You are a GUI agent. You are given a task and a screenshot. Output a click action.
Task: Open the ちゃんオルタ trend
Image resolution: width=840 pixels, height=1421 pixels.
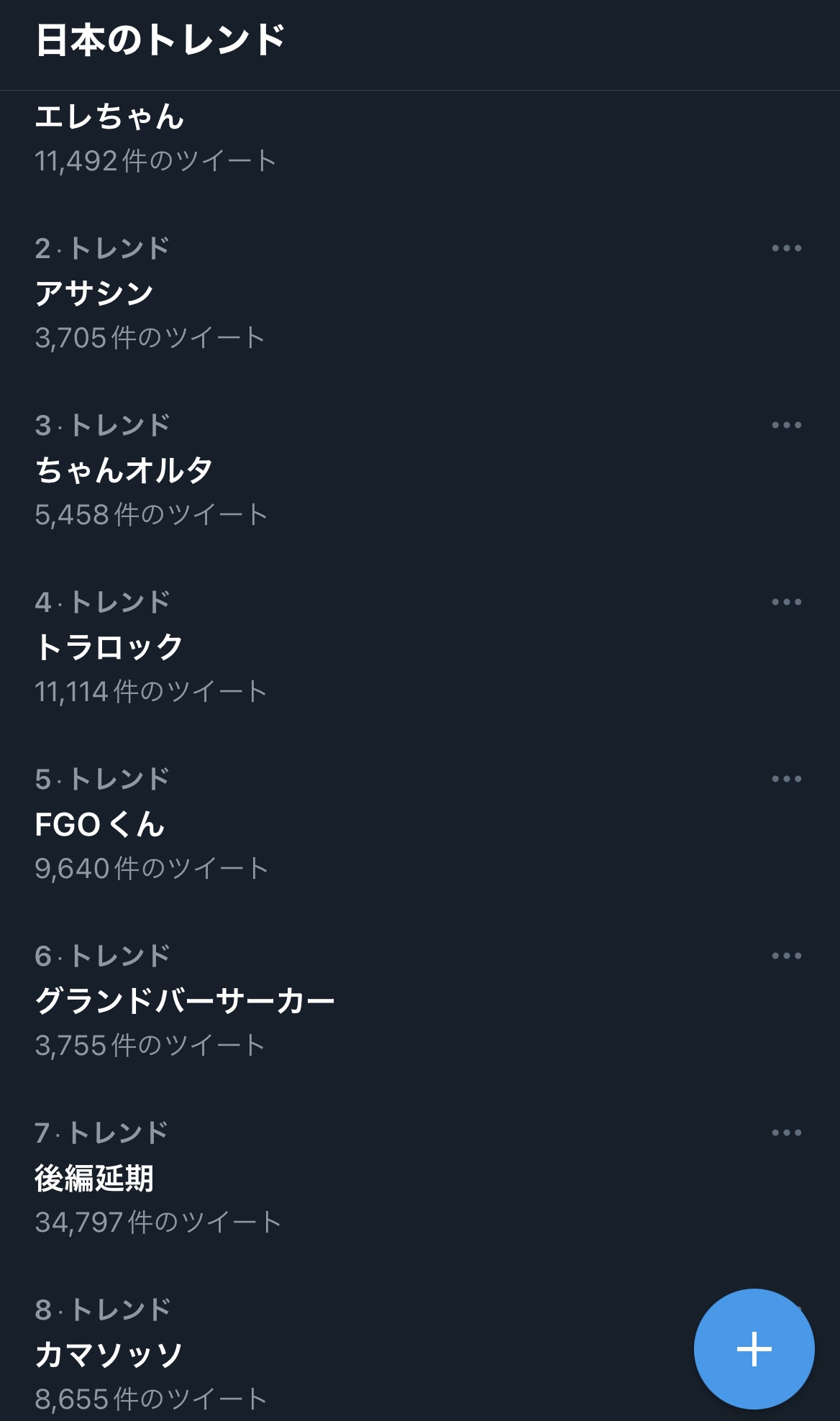(124, 470)
